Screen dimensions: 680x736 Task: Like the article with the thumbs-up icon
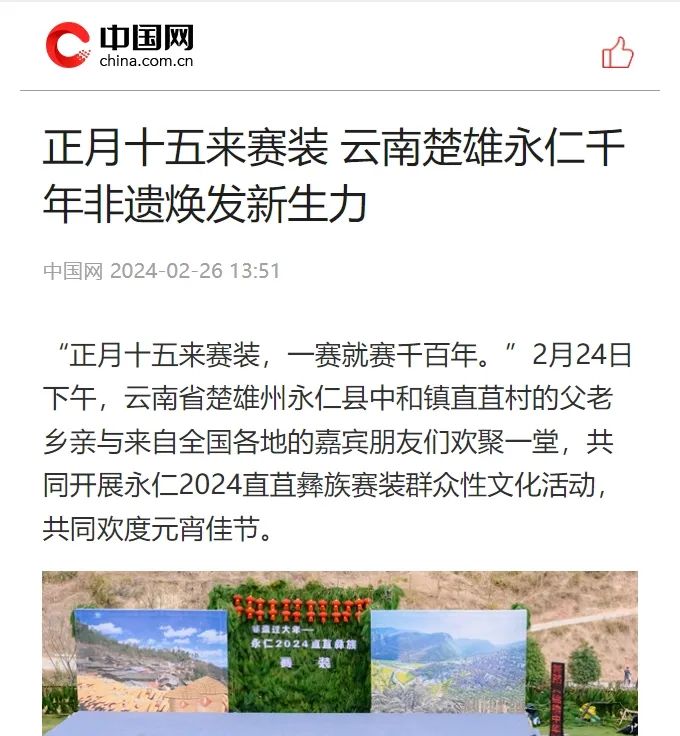coord(617,52)
